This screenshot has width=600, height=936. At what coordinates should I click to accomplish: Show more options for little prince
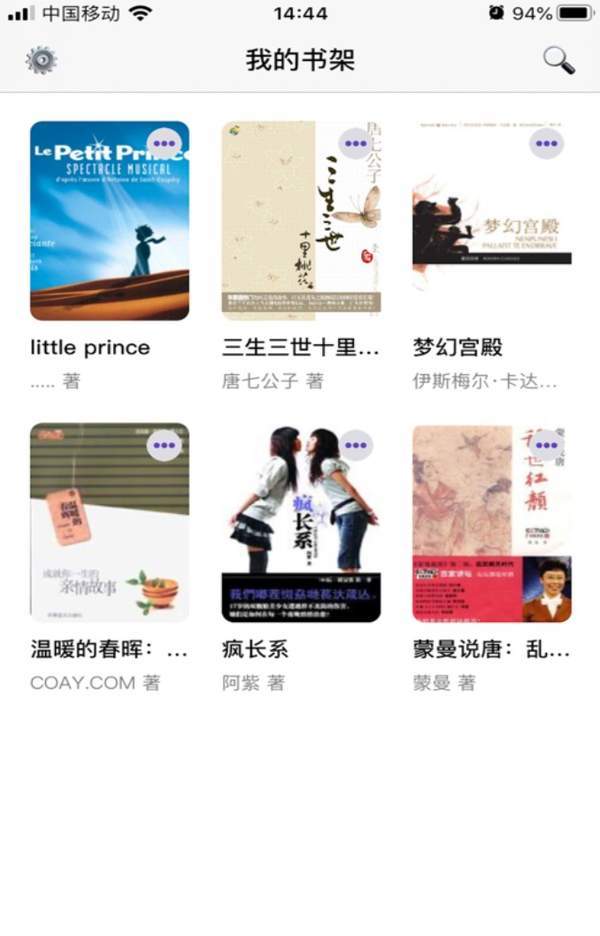[x=164, y=144]
